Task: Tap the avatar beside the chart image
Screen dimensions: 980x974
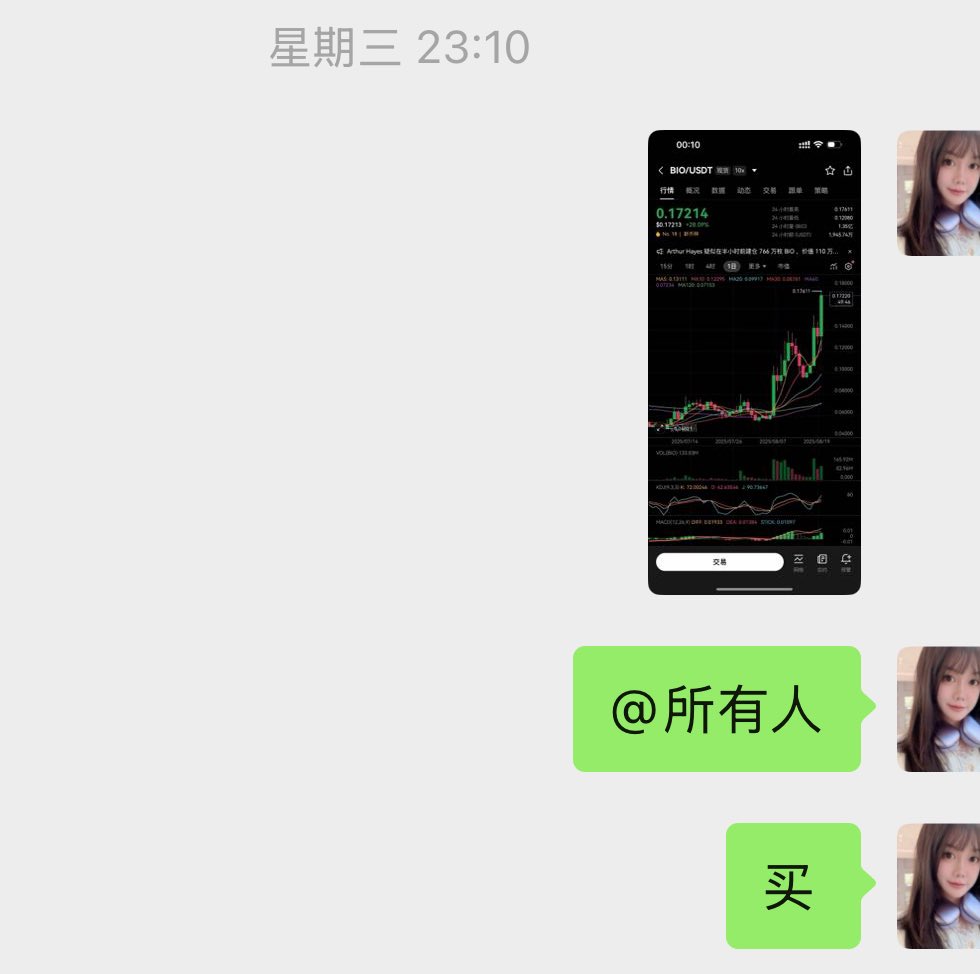Action: [938, 193]
